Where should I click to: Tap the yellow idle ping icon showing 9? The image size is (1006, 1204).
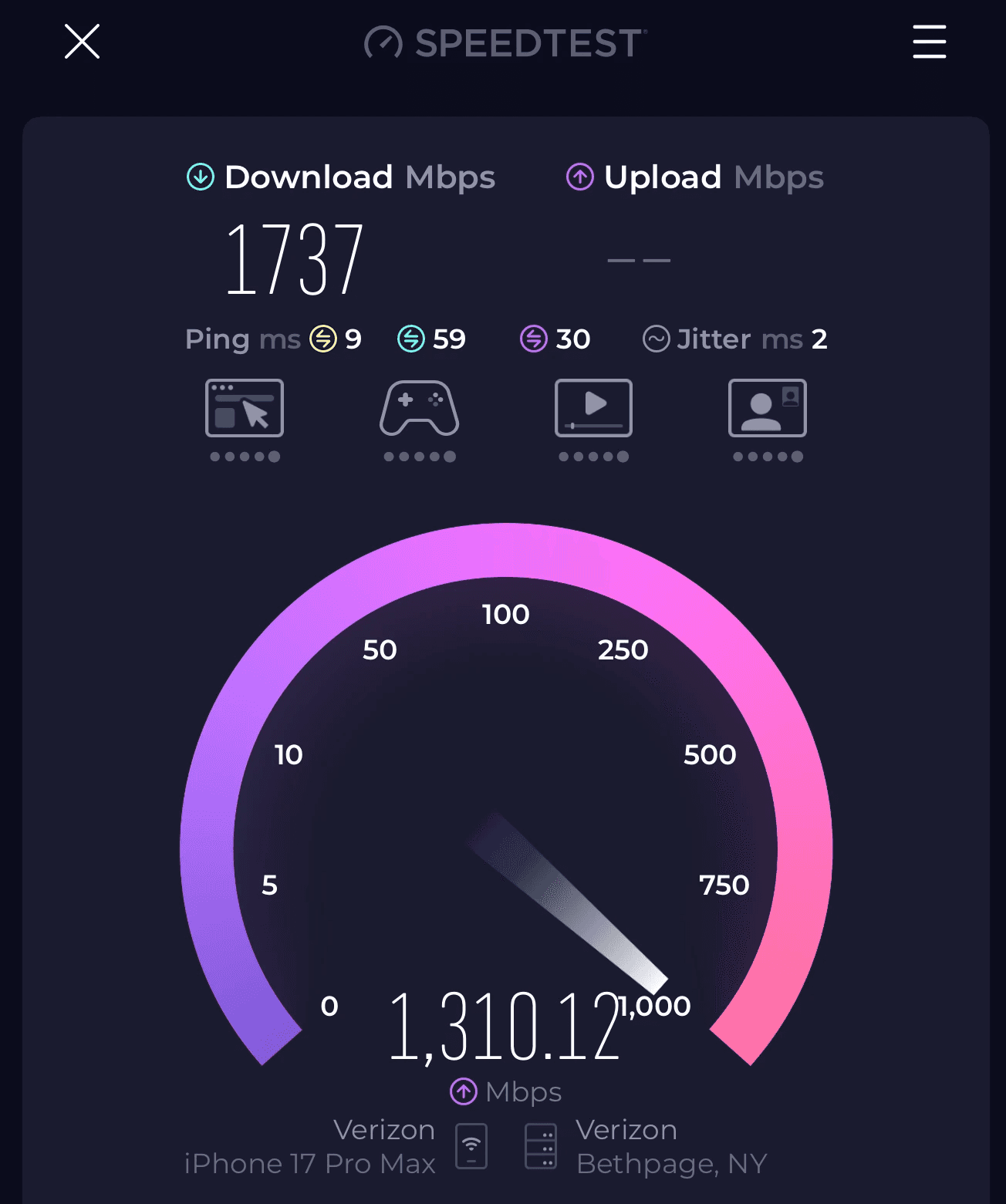click(321, 339)
